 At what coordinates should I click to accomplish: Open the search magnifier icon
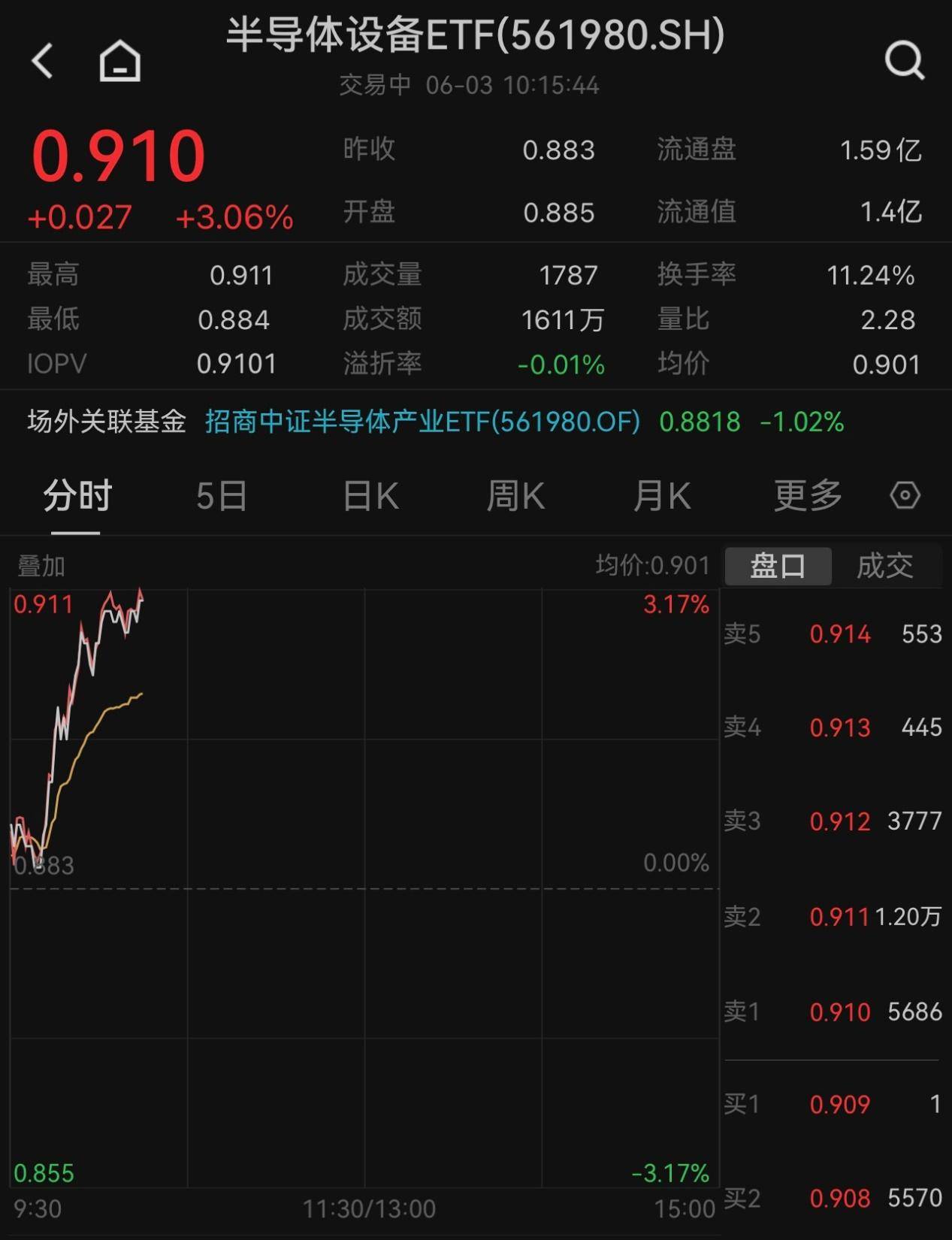pos(905,62)
